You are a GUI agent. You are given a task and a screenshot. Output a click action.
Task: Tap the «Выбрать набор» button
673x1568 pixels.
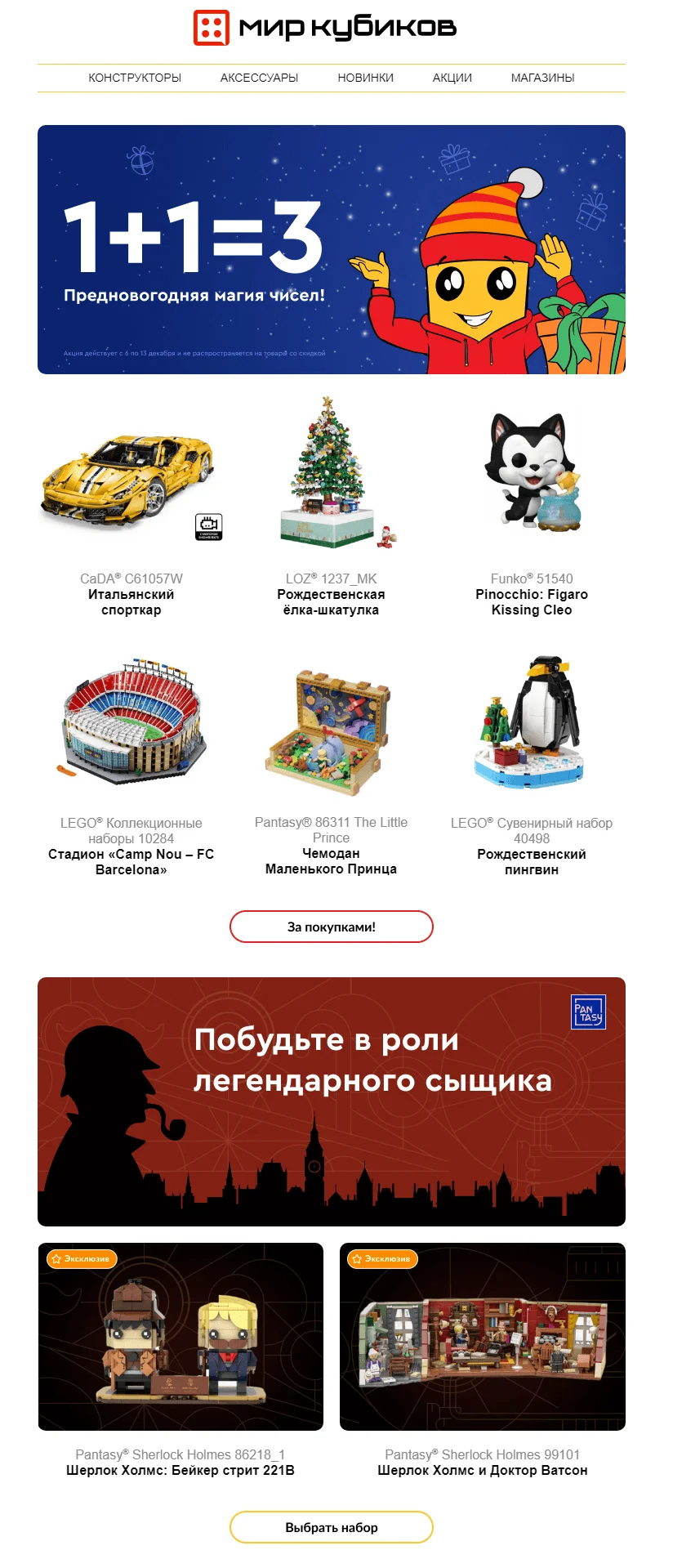[331, 1527]
